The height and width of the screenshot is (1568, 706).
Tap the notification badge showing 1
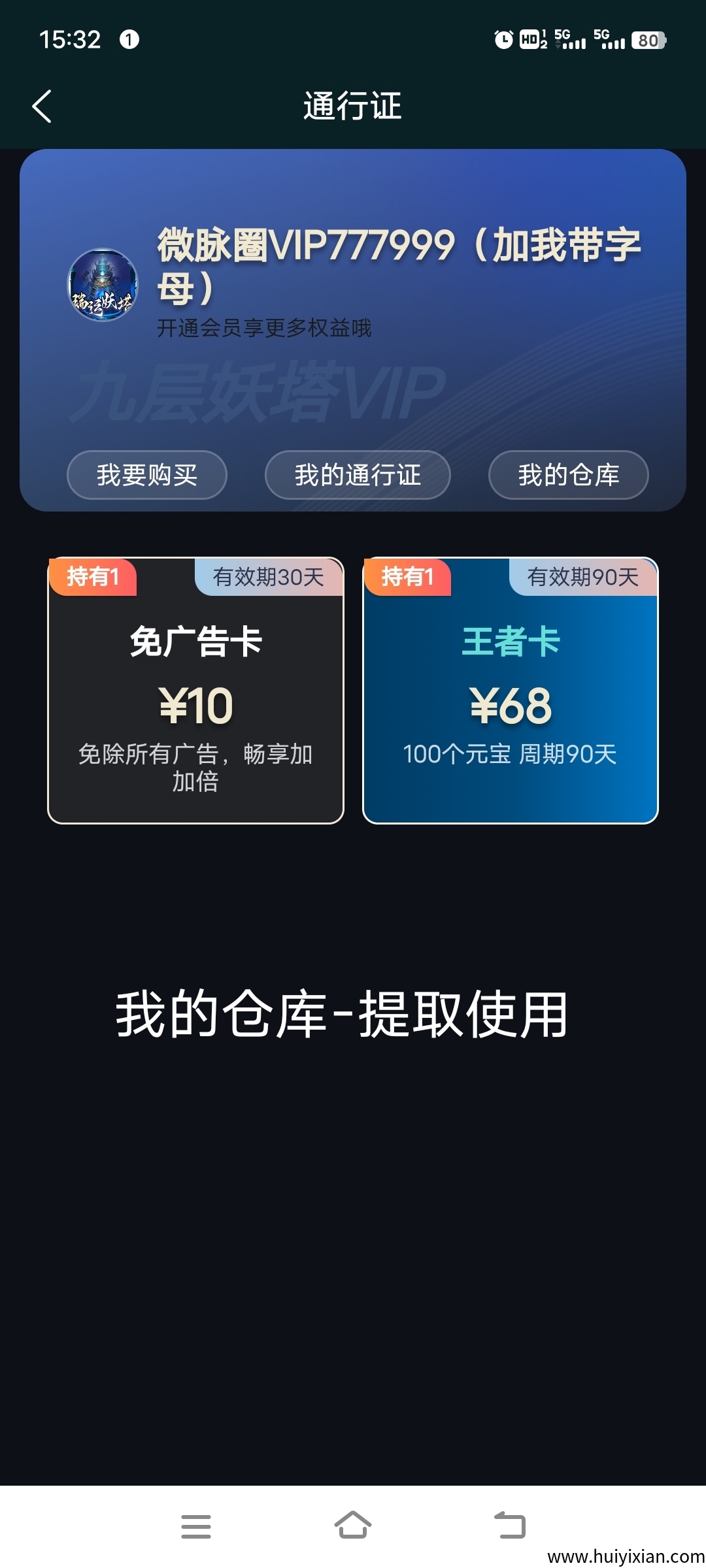pyautogui.click(x=128, y=41)
